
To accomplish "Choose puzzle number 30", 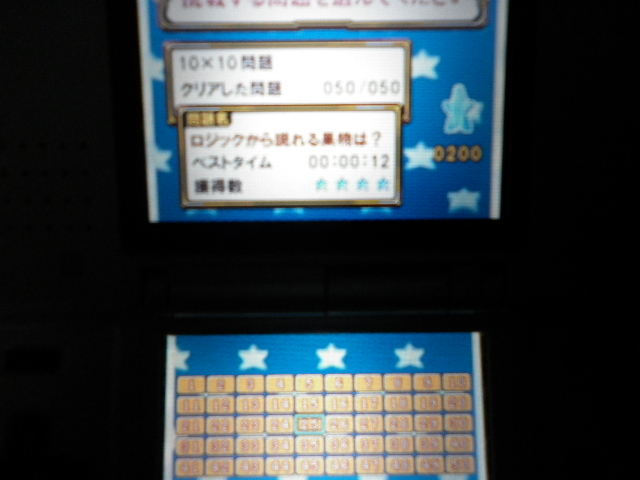I will point(457,423).
